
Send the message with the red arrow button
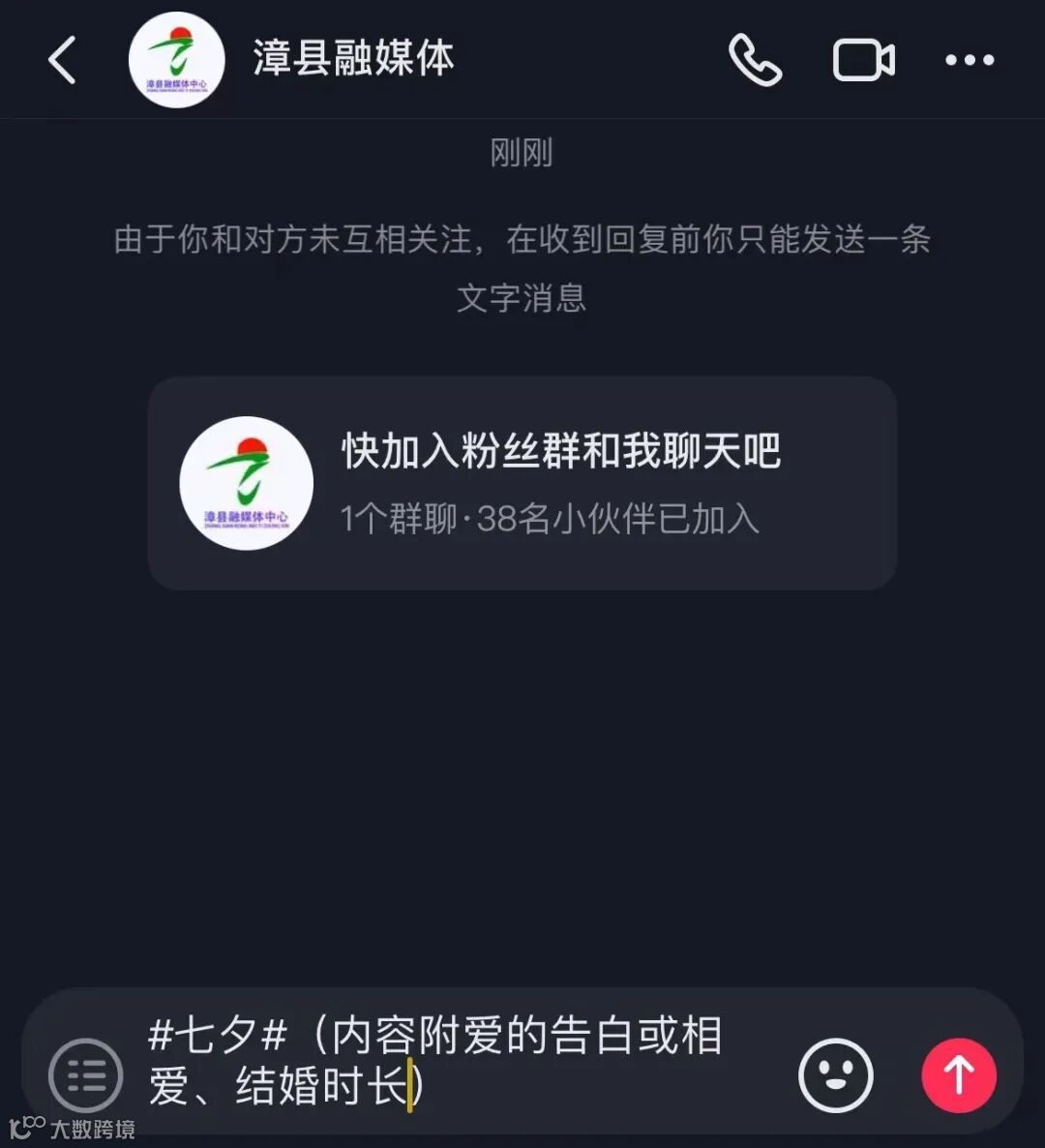coord(959,1074)
